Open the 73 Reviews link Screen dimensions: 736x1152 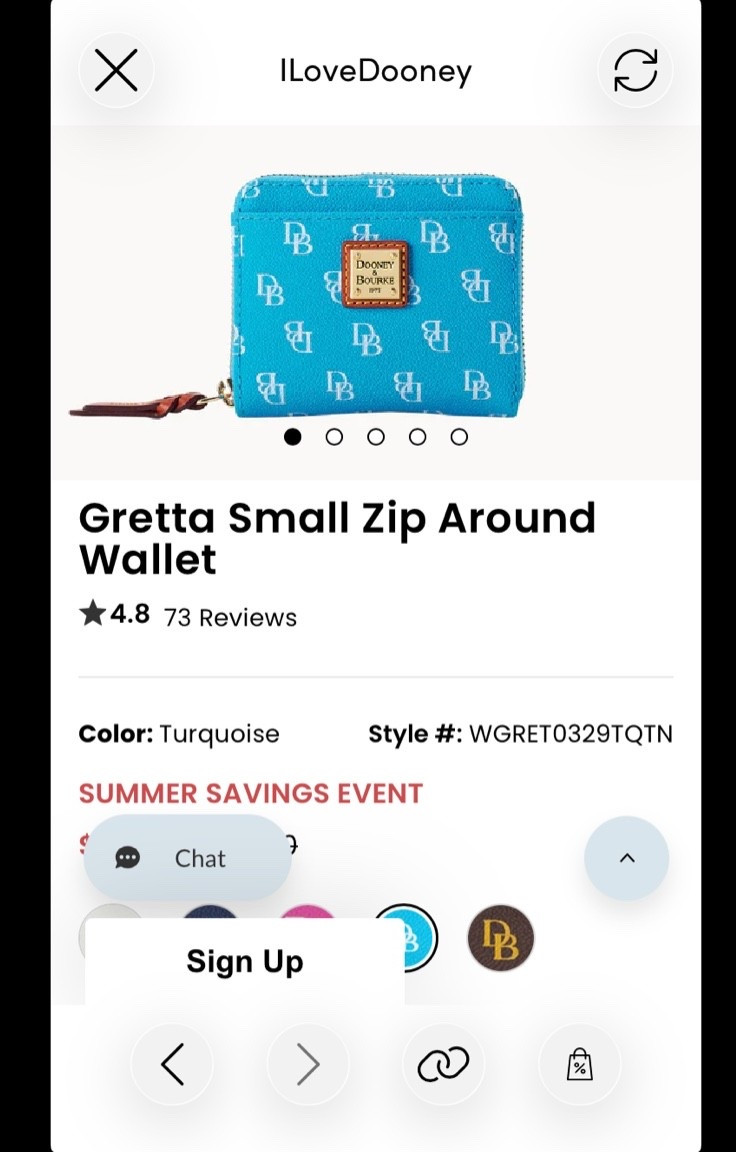pos(230,618)
